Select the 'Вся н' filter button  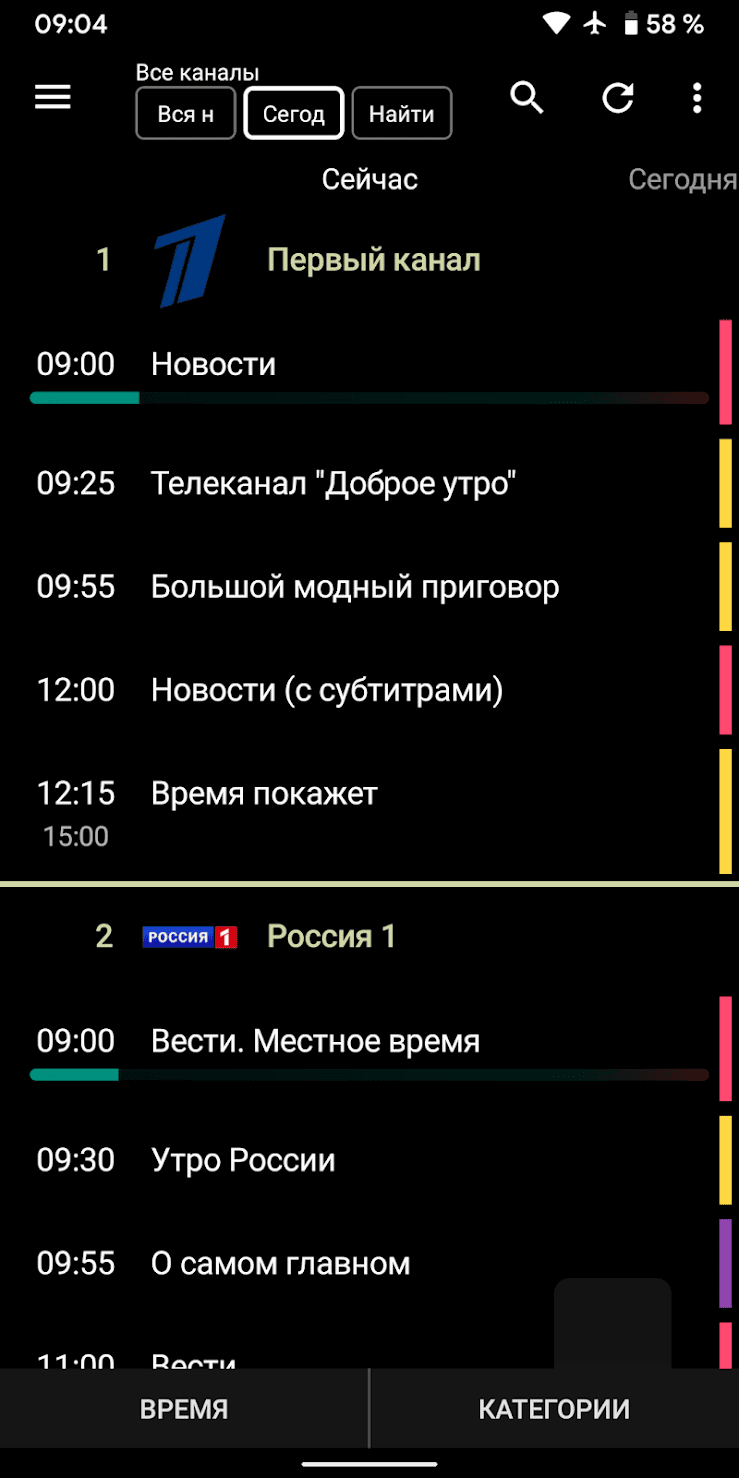tap(186, 114)
